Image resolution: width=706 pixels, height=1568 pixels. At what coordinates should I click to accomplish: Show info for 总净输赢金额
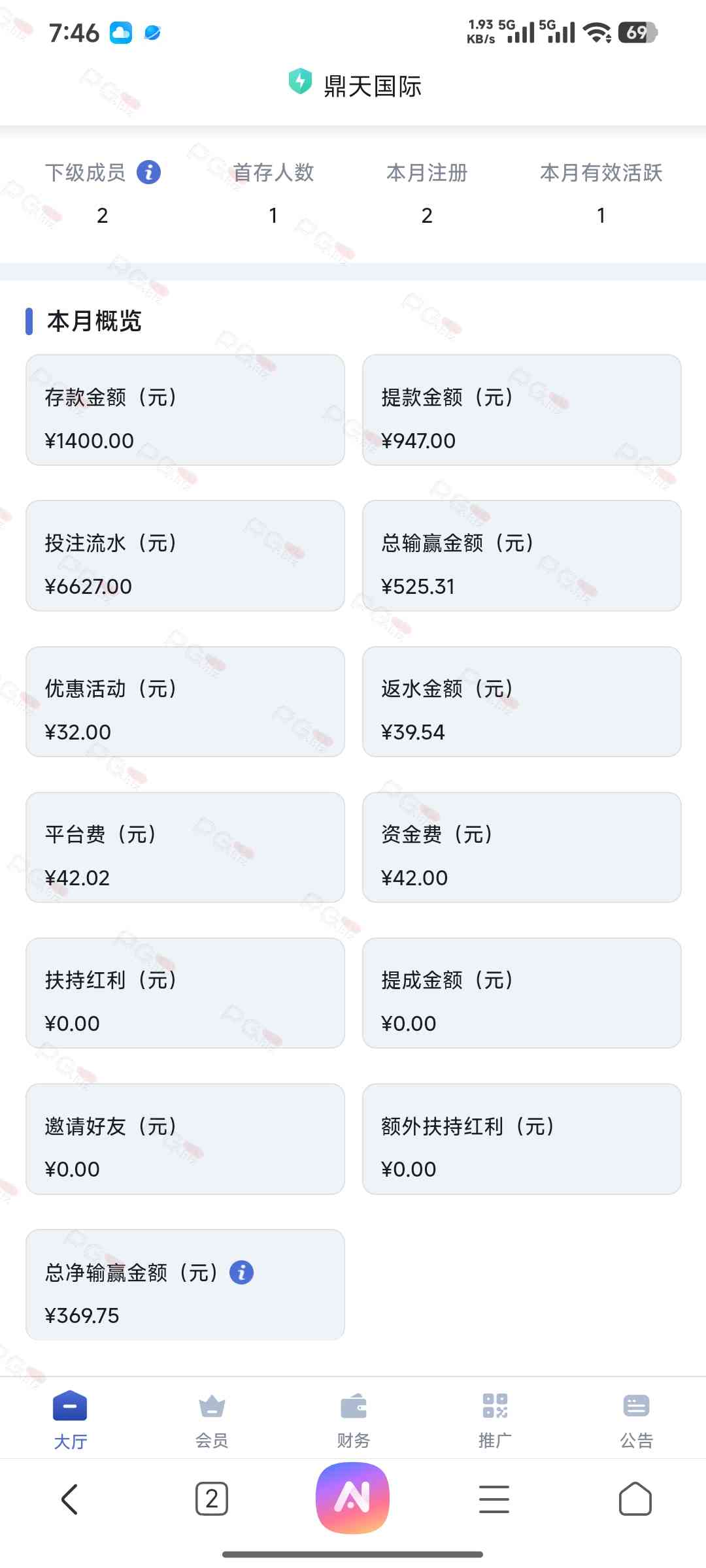click(241, 1272)
